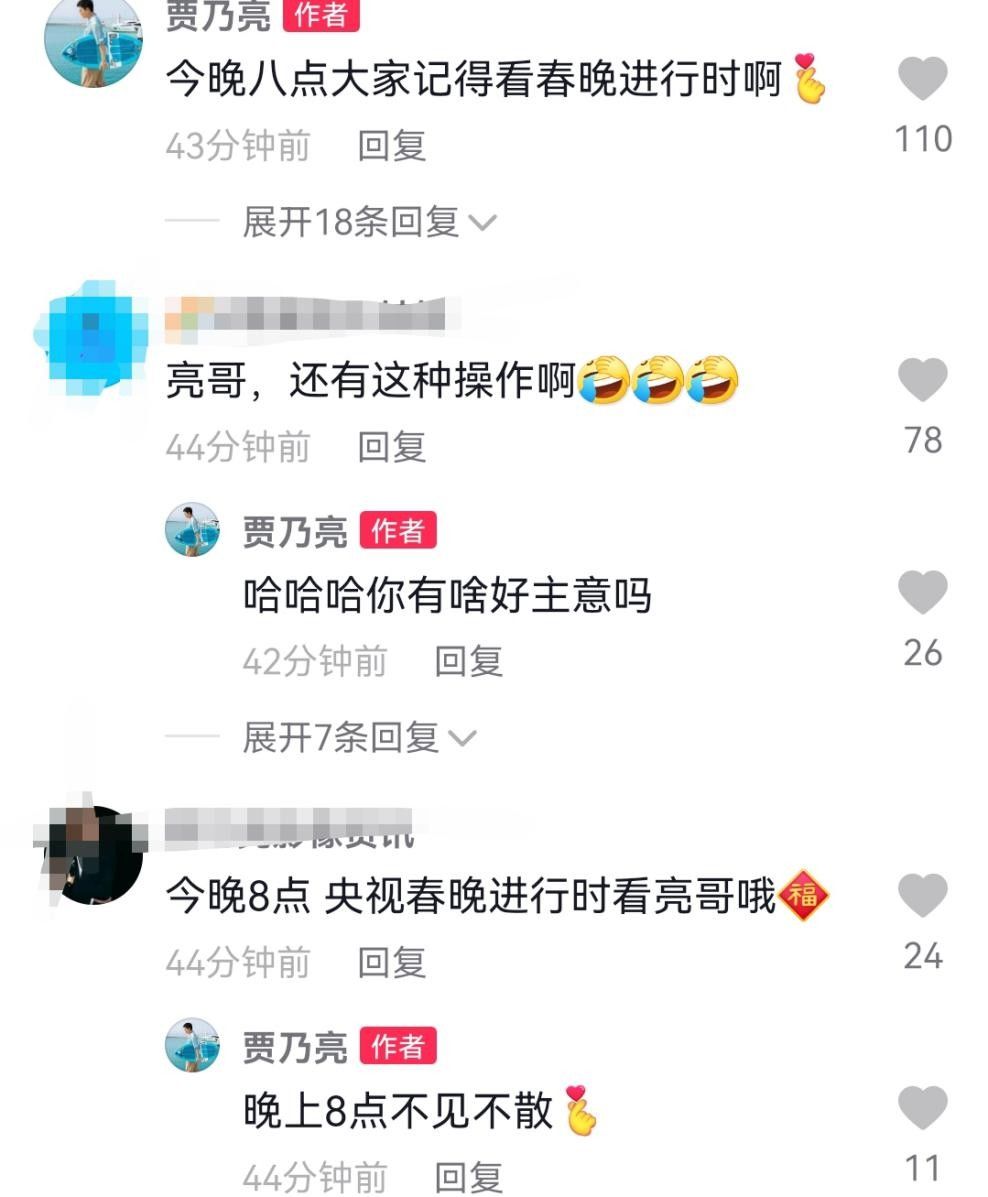
Task: Reply to 今晚8点 央视春晚进行时看亮哥哦 comment
Action: click(392, 962)
